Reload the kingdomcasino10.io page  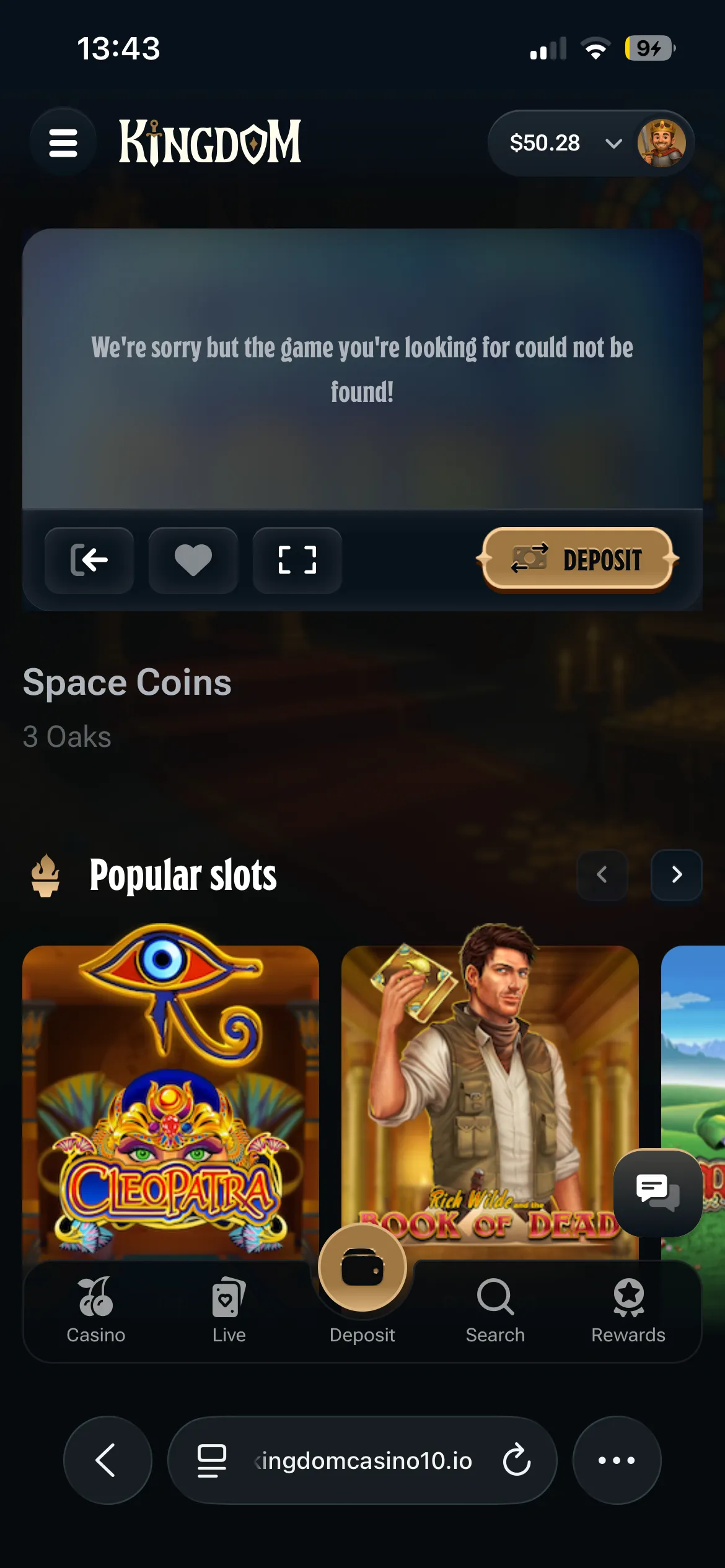(516, 1460)
